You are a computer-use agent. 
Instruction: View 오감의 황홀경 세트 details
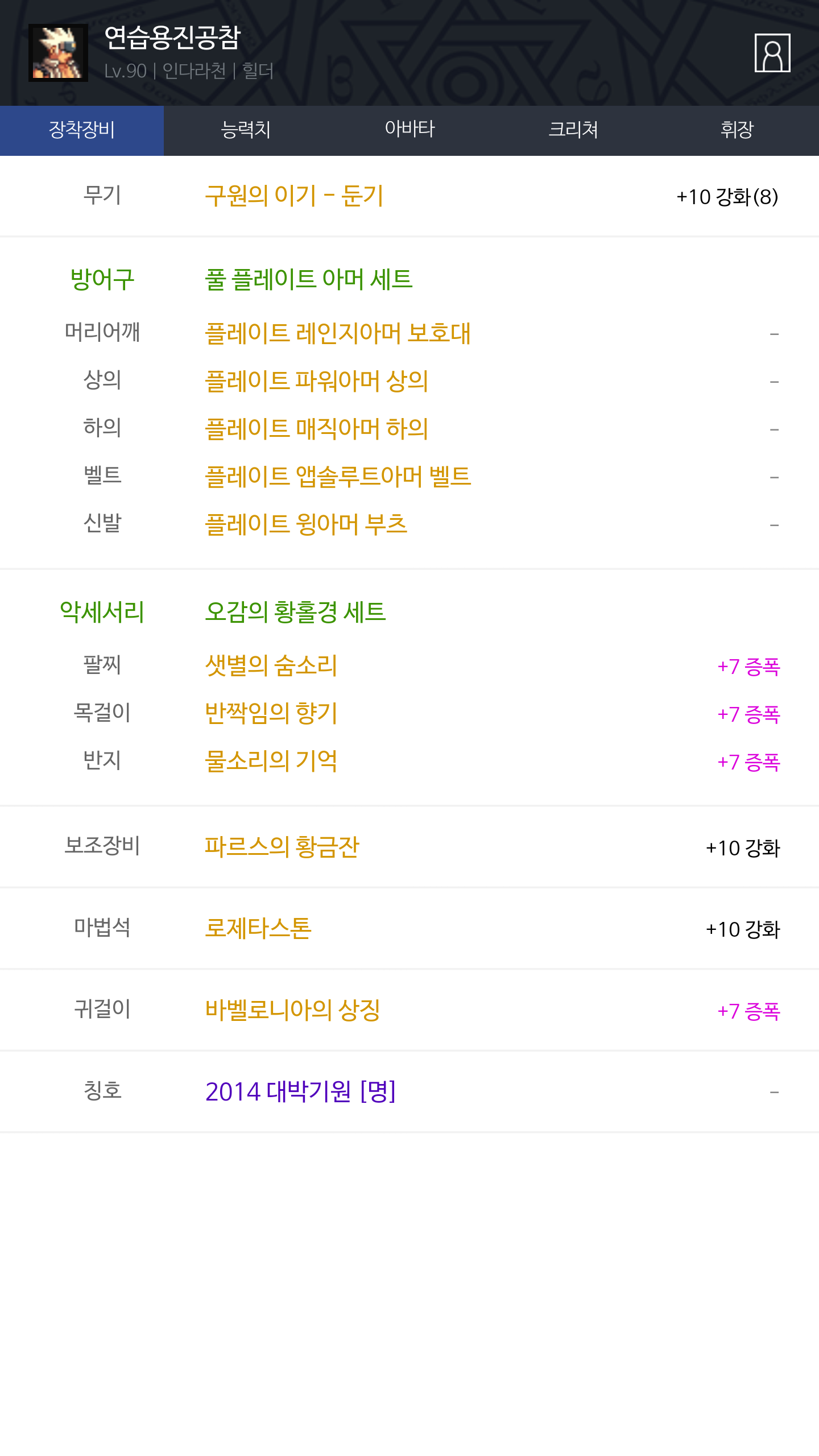(x=296, y=613)
